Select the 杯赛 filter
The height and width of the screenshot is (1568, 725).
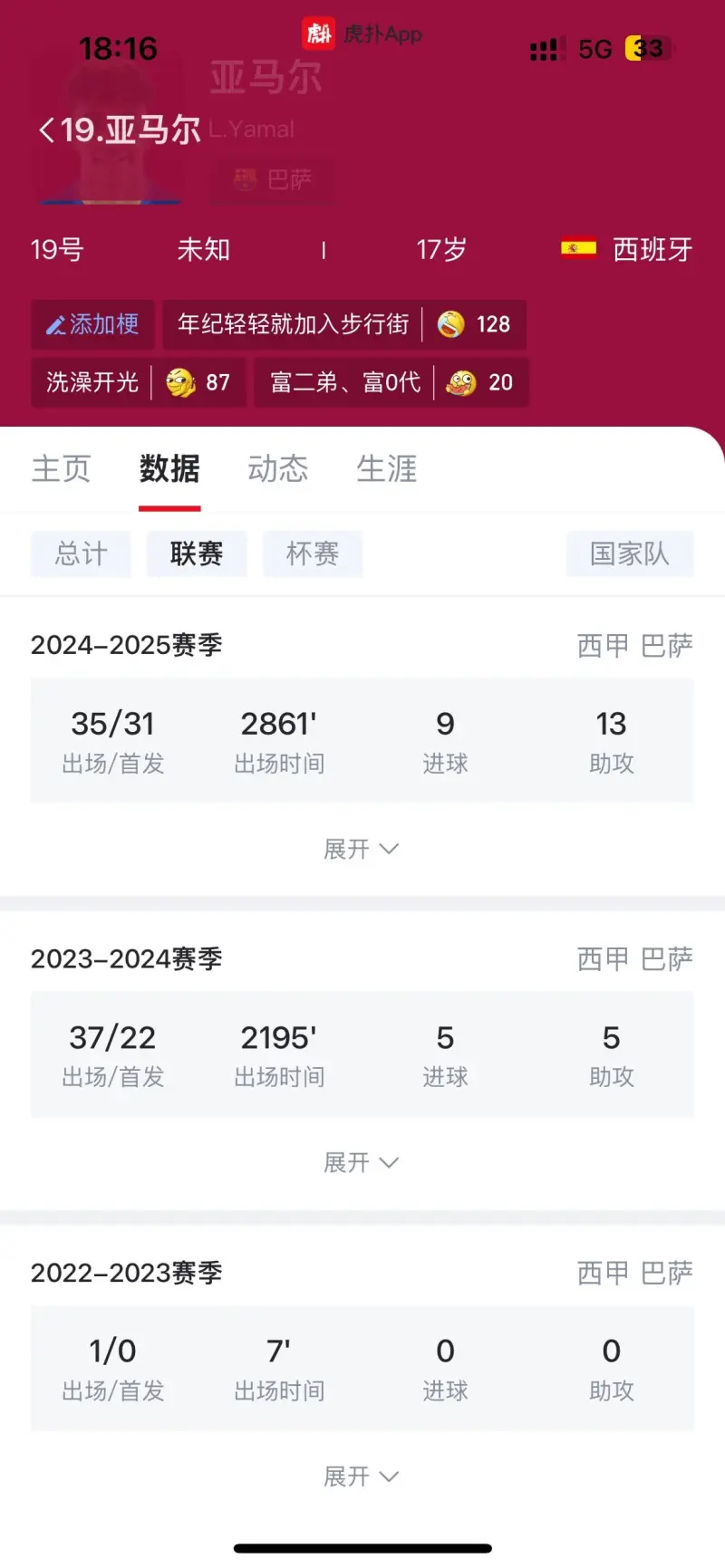pyautogui.click(x=313, y=553)
